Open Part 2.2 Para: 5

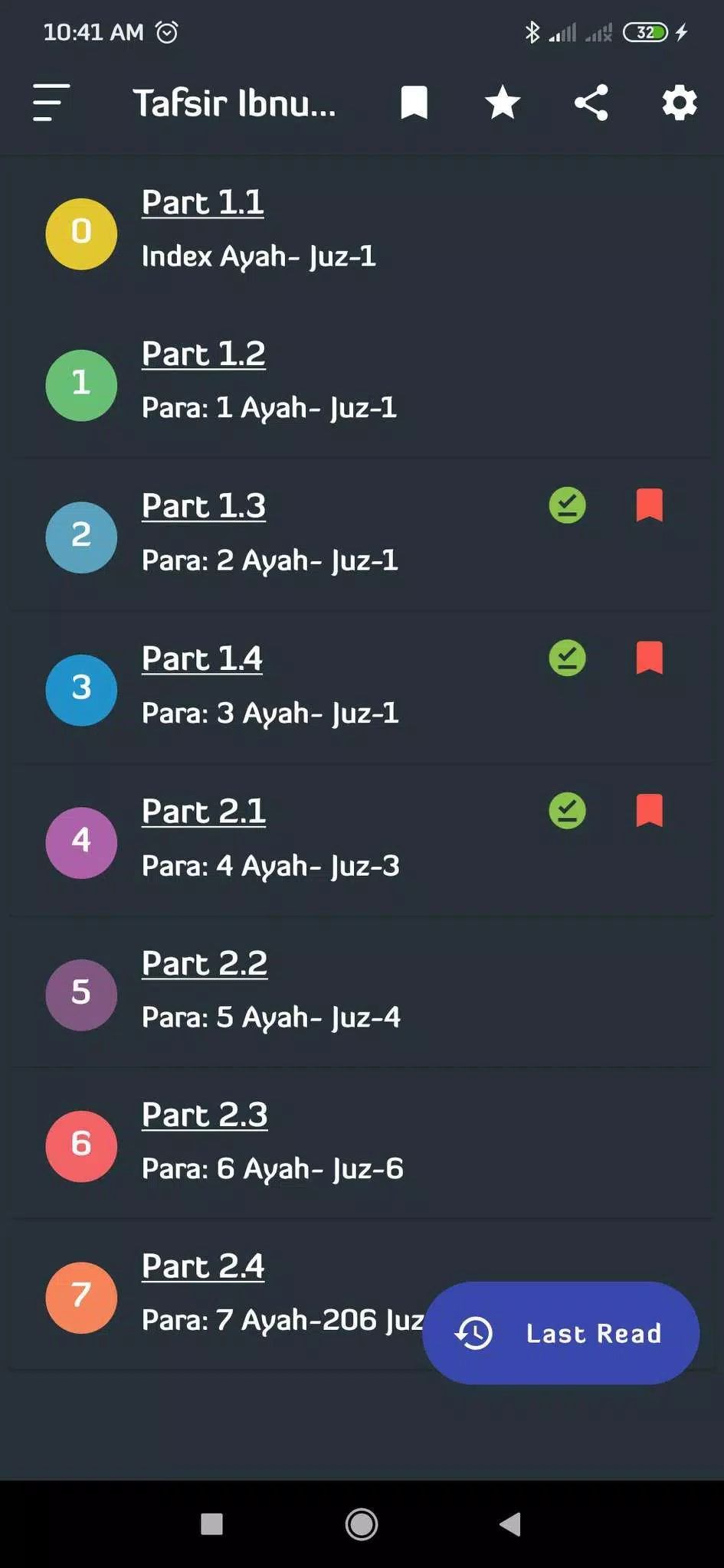click(362, 991)
